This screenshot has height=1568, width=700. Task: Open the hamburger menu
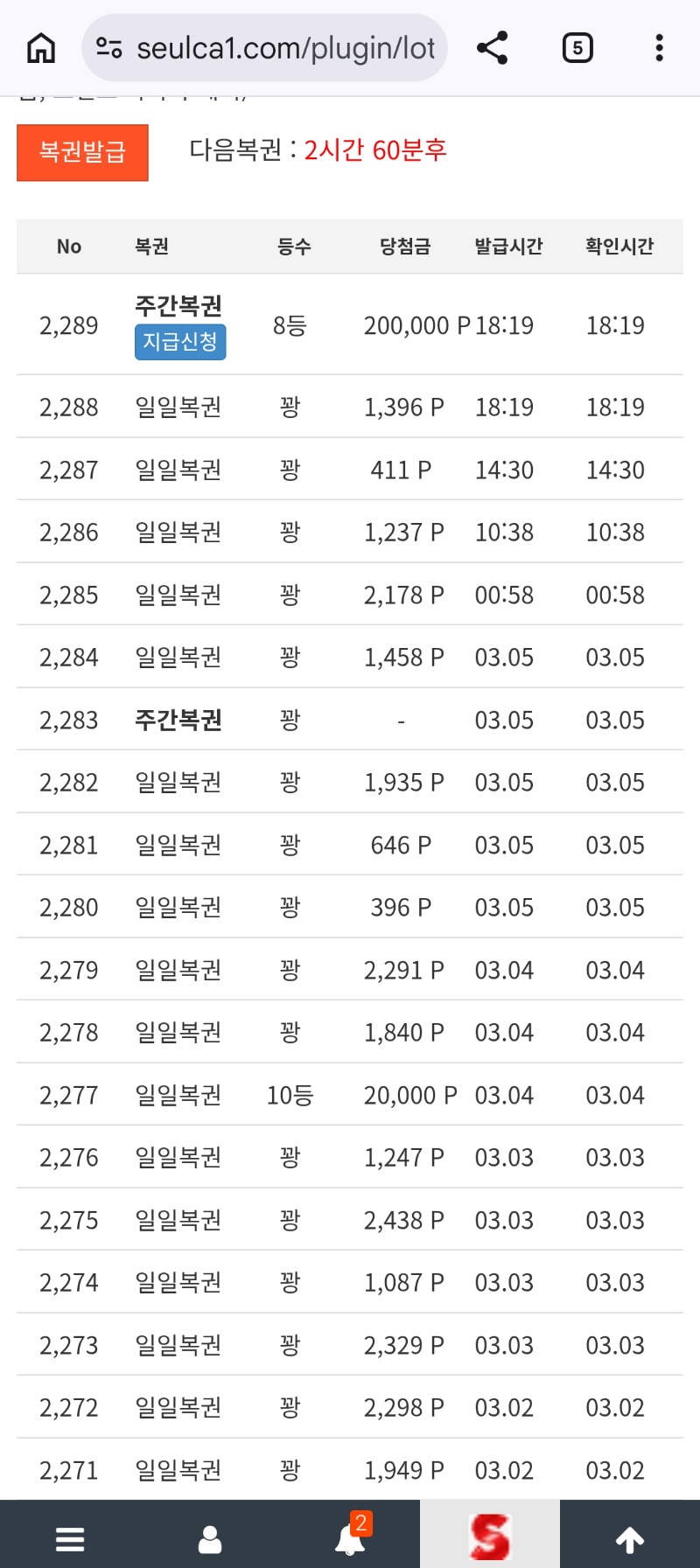click(70, 1538)
